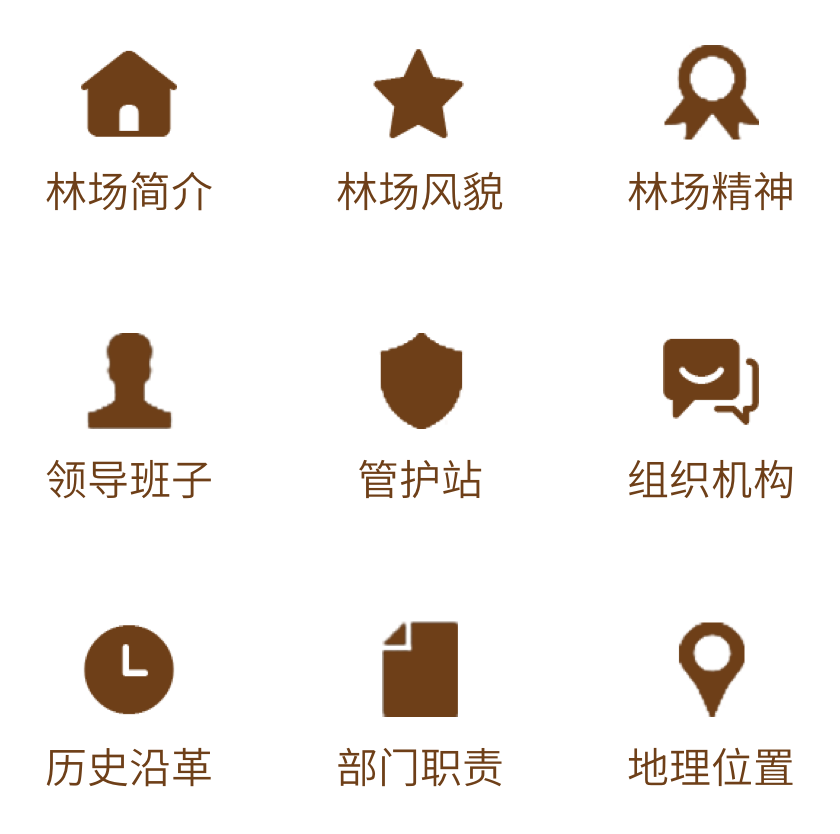Go to 组织机构
This screenshot has height=834, width=840.
pos(710,417)
